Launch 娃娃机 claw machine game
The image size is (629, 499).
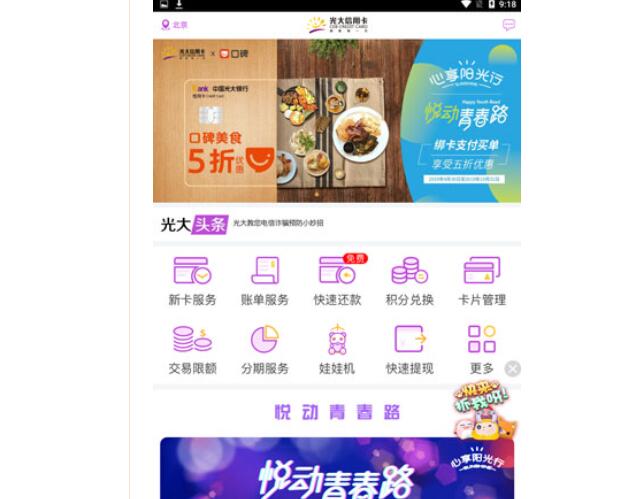pyautogui.click(x=336, y=350)
